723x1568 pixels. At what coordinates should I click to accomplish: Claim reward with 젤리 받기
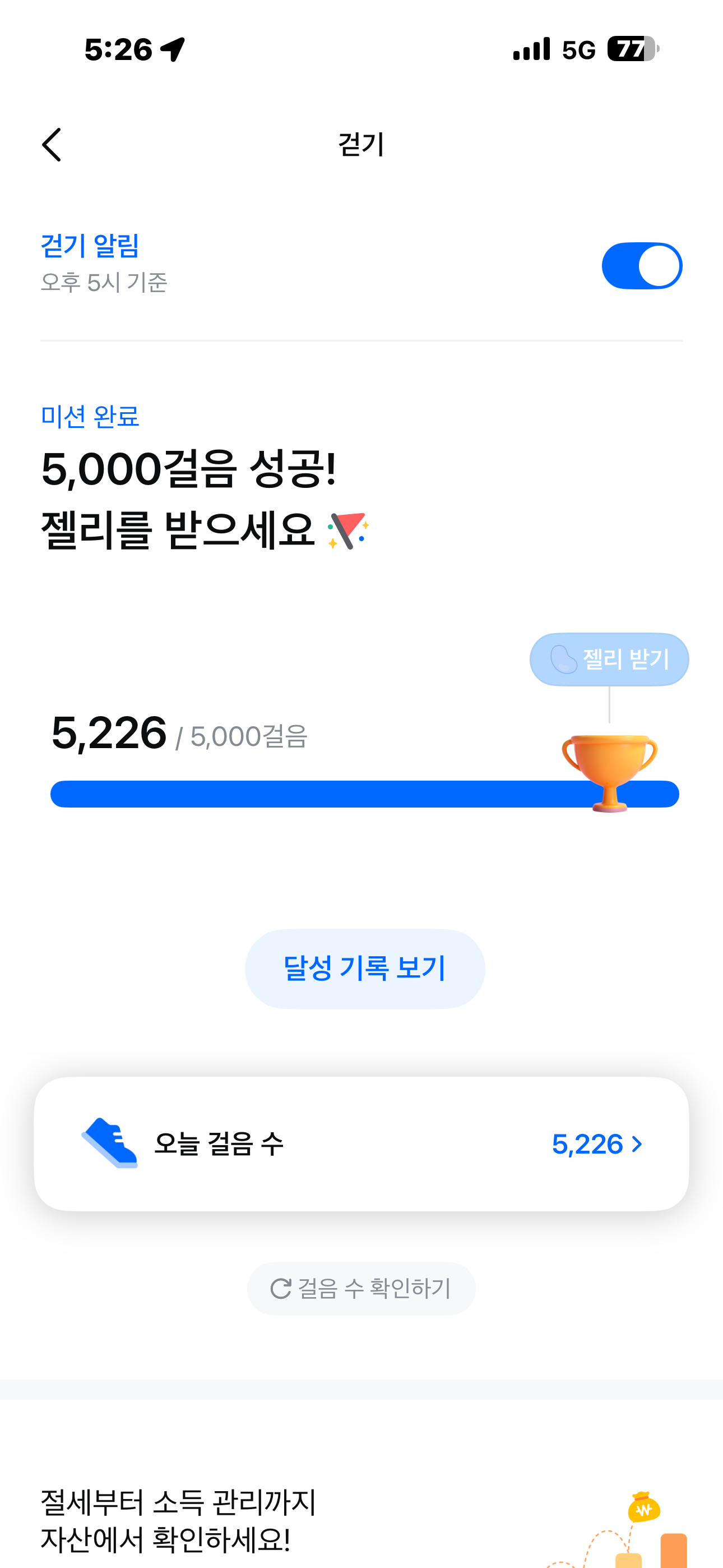click(x=609, y=659)
